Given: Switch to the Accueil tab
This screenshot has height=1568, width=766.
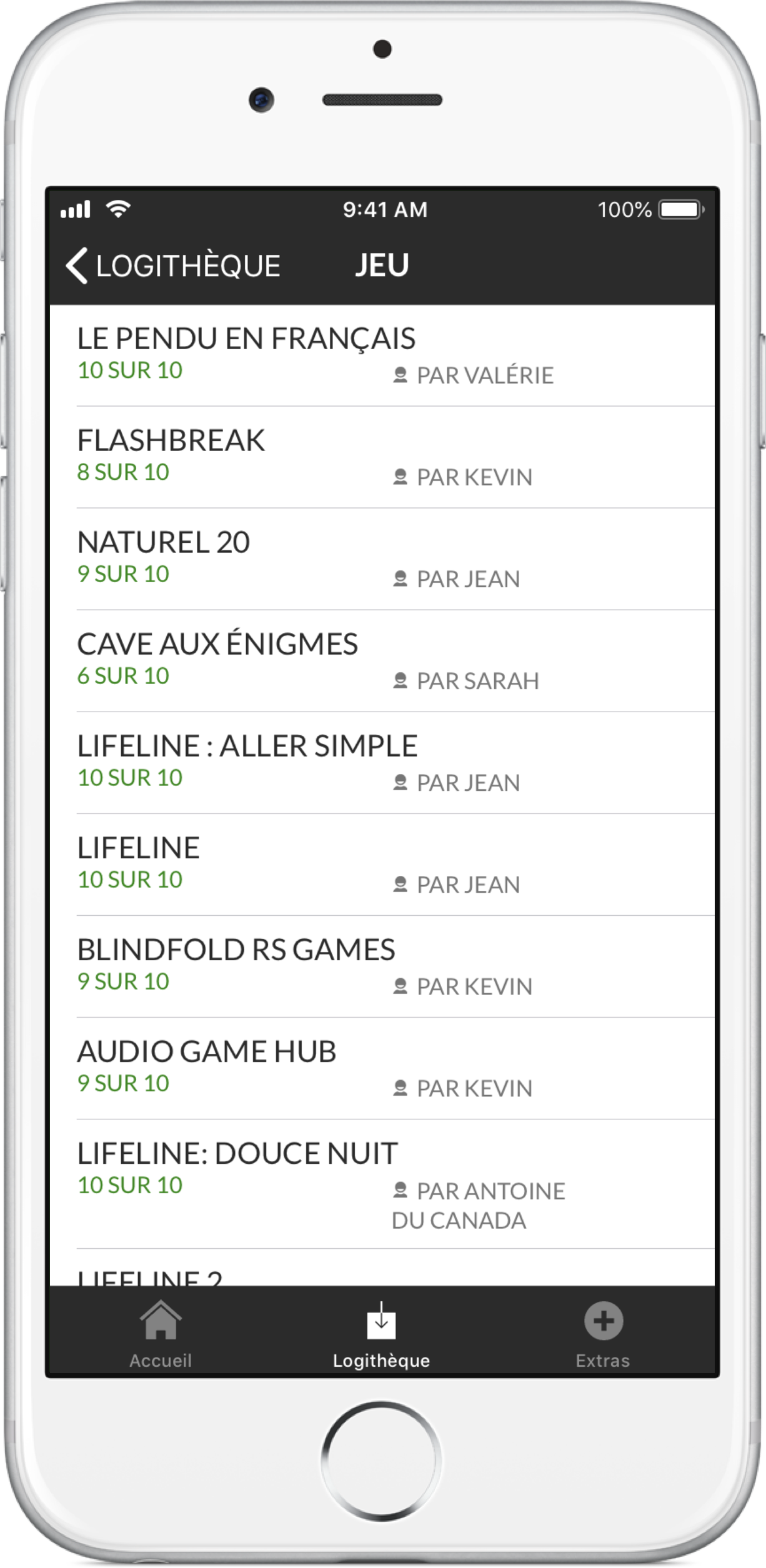Looking at the screenshot, I should [161, 1333].
